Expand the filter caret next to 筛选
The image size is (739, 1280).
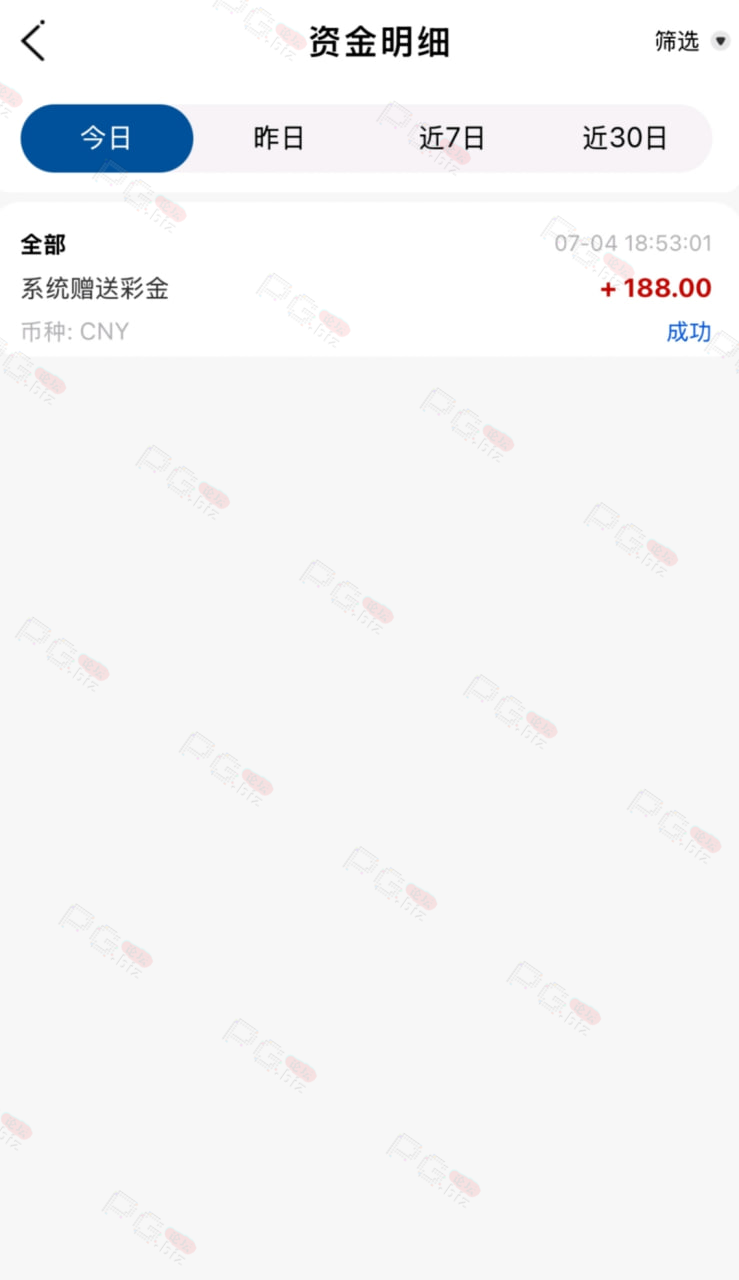(x=720, y=42)
